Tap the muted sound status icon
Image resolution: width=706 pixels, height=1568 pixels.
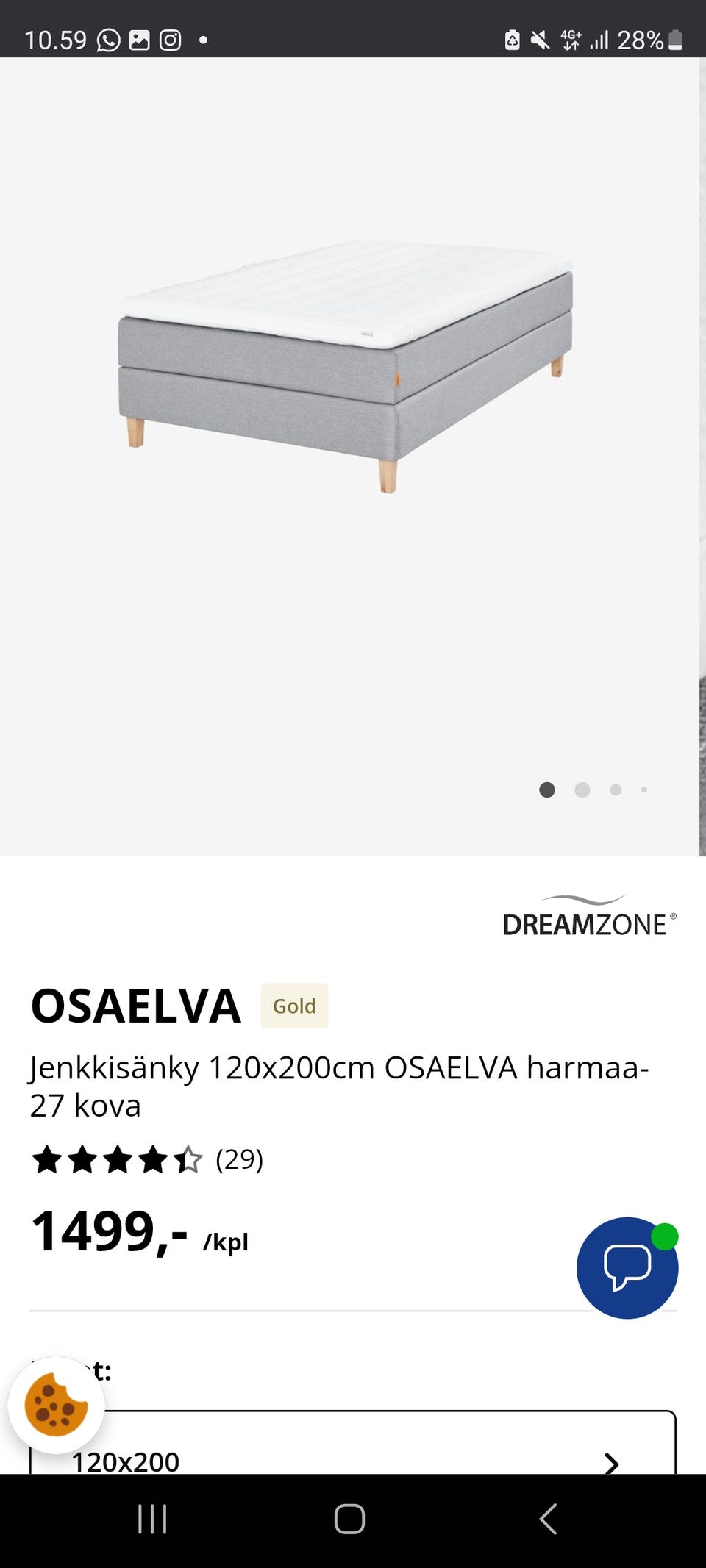540,40
